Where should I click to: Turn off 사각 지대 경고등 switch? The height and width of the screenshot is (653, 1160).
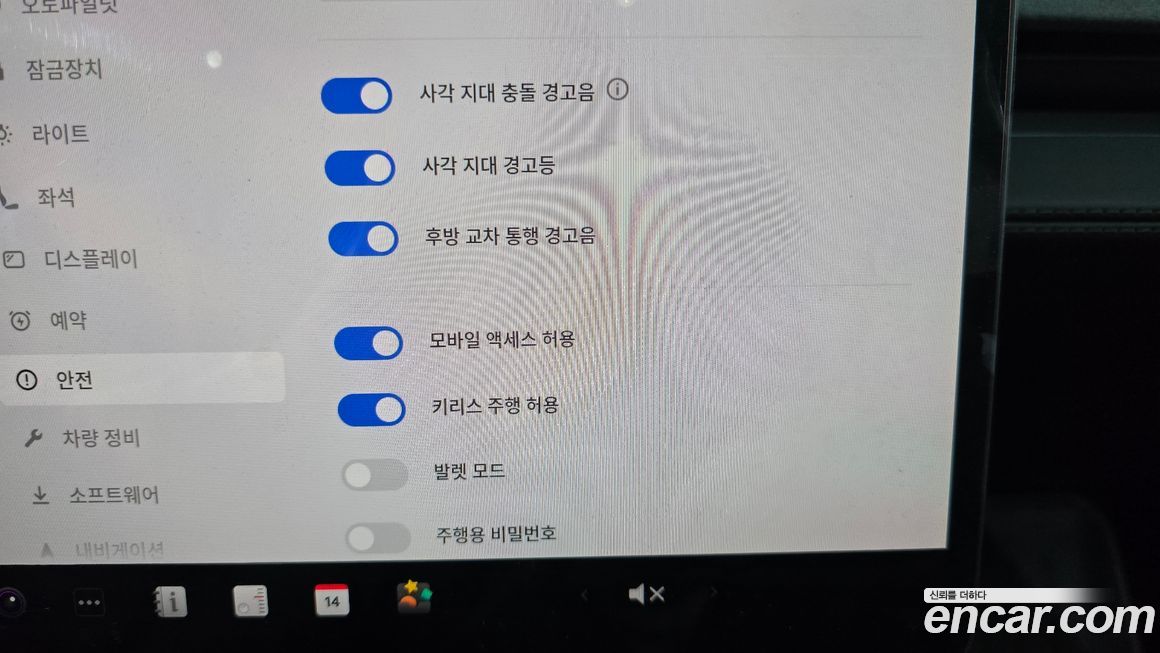[360, 167]
